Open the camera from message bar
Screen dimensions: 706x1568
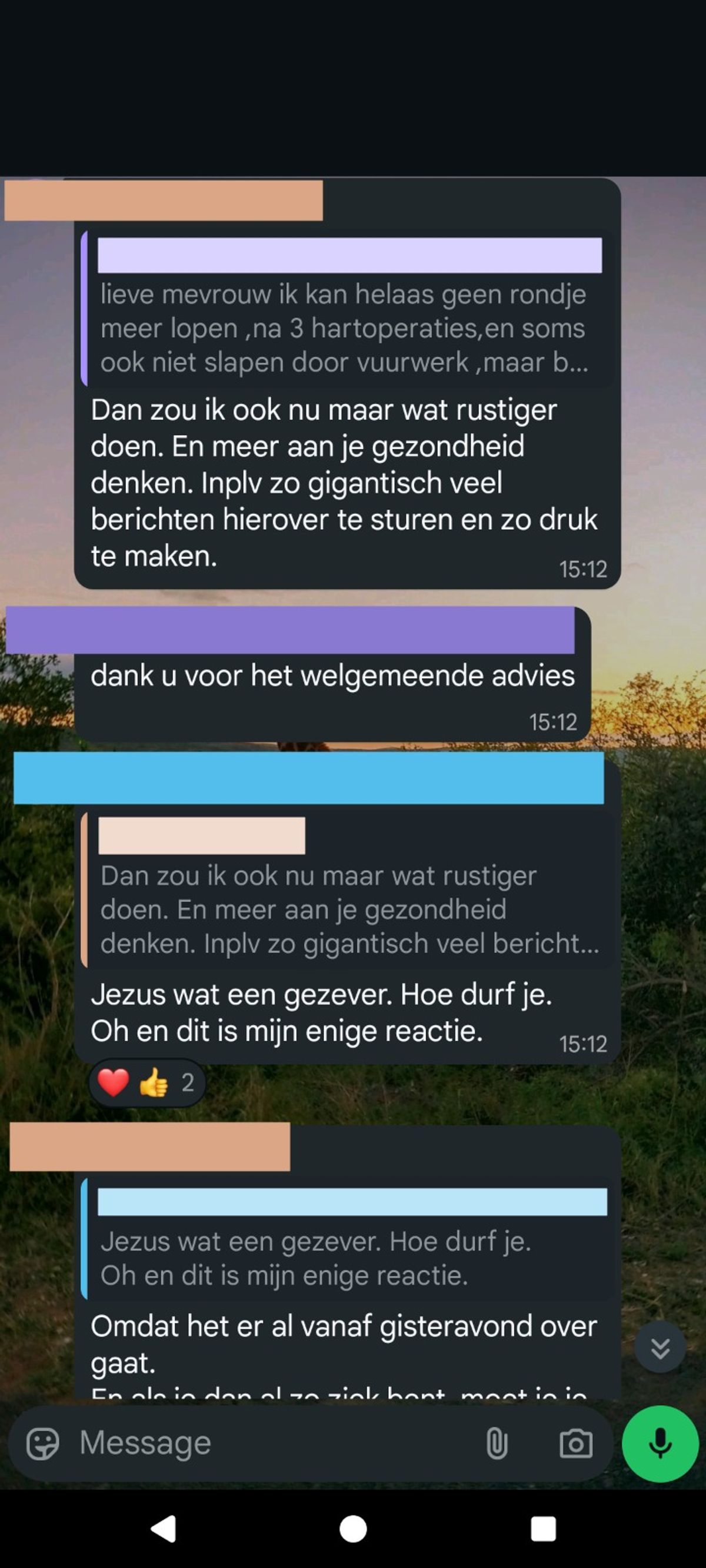pos(575,1444)
